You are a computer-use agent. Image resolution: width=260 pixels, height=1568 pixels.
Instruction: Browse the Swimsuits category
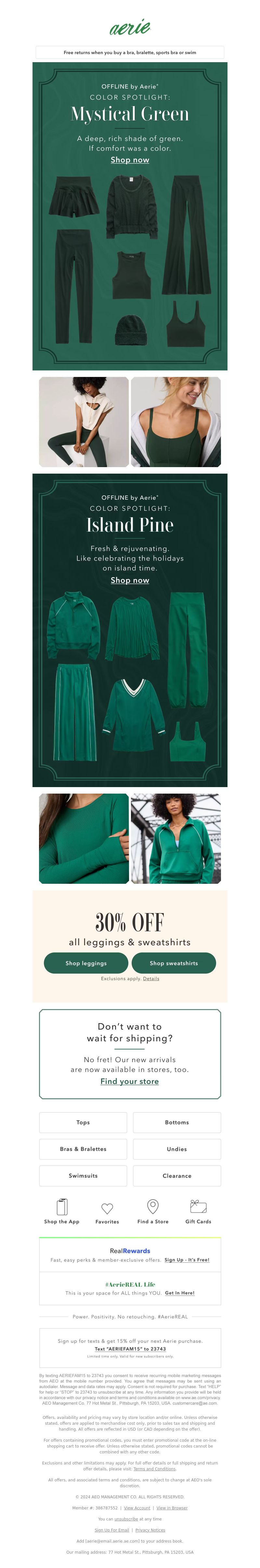click(x=83, y=1176)
